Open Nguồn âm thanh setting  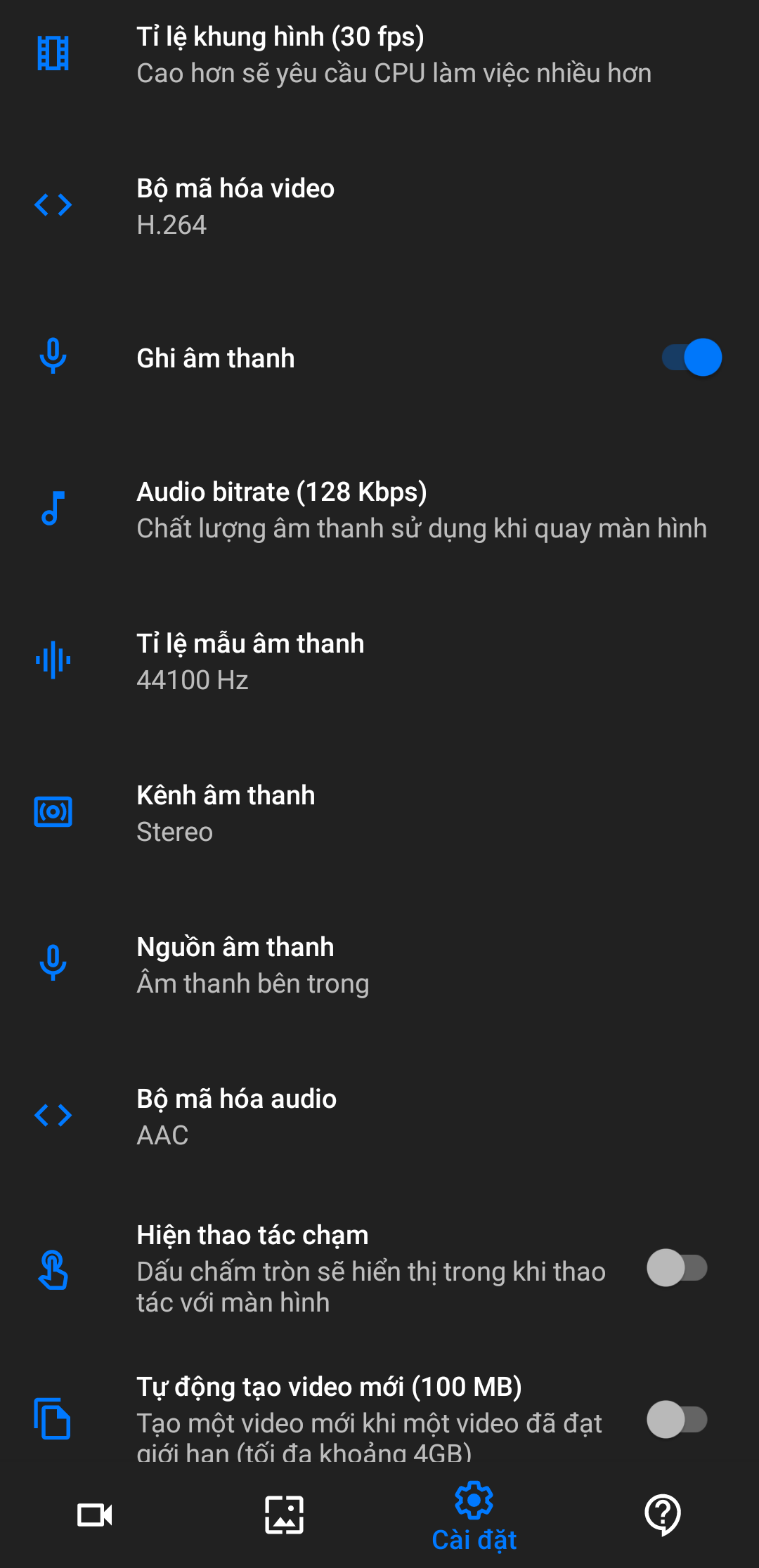pyautogui.click(x=379, y=965)
